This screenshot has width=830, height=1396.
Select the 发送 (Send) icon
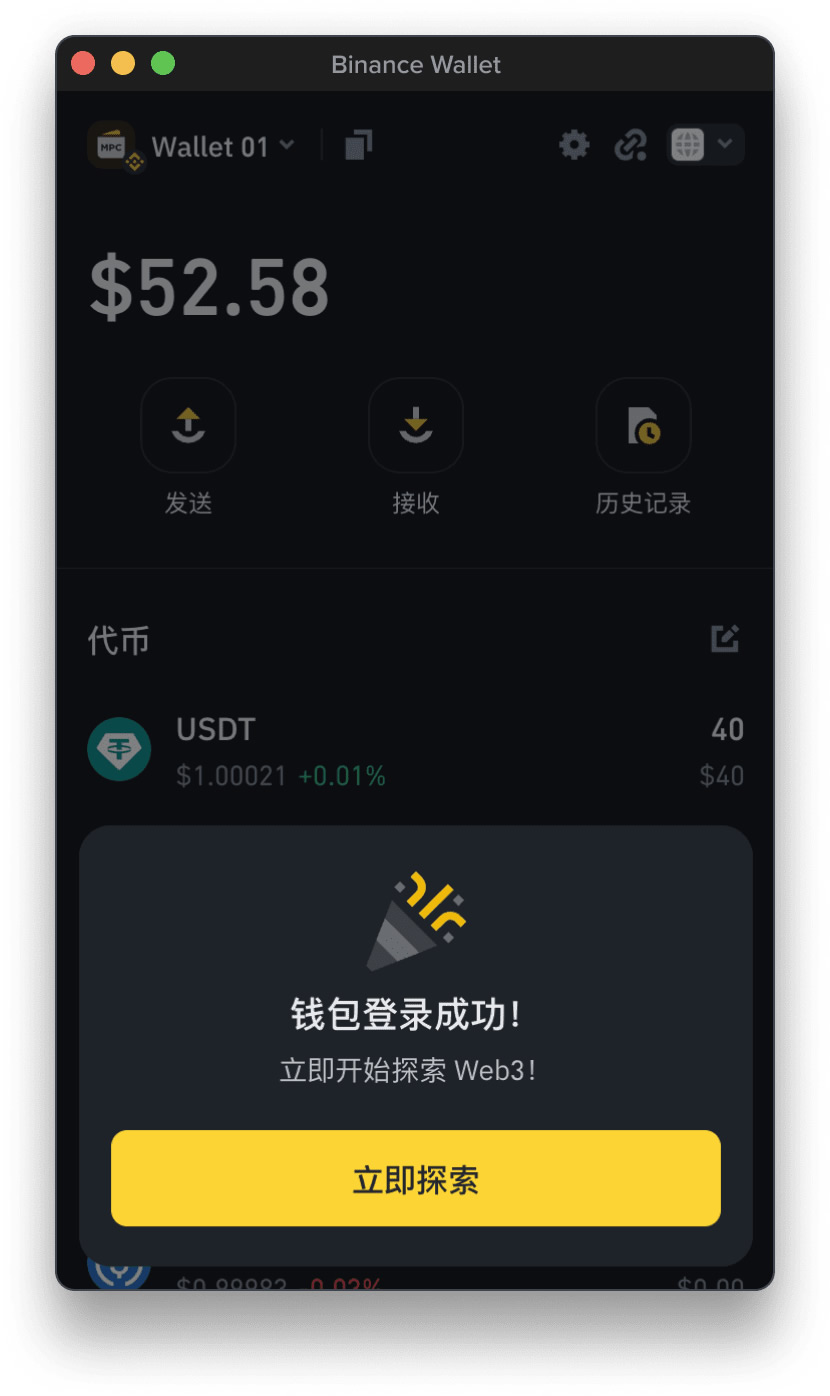pos(188,425)
